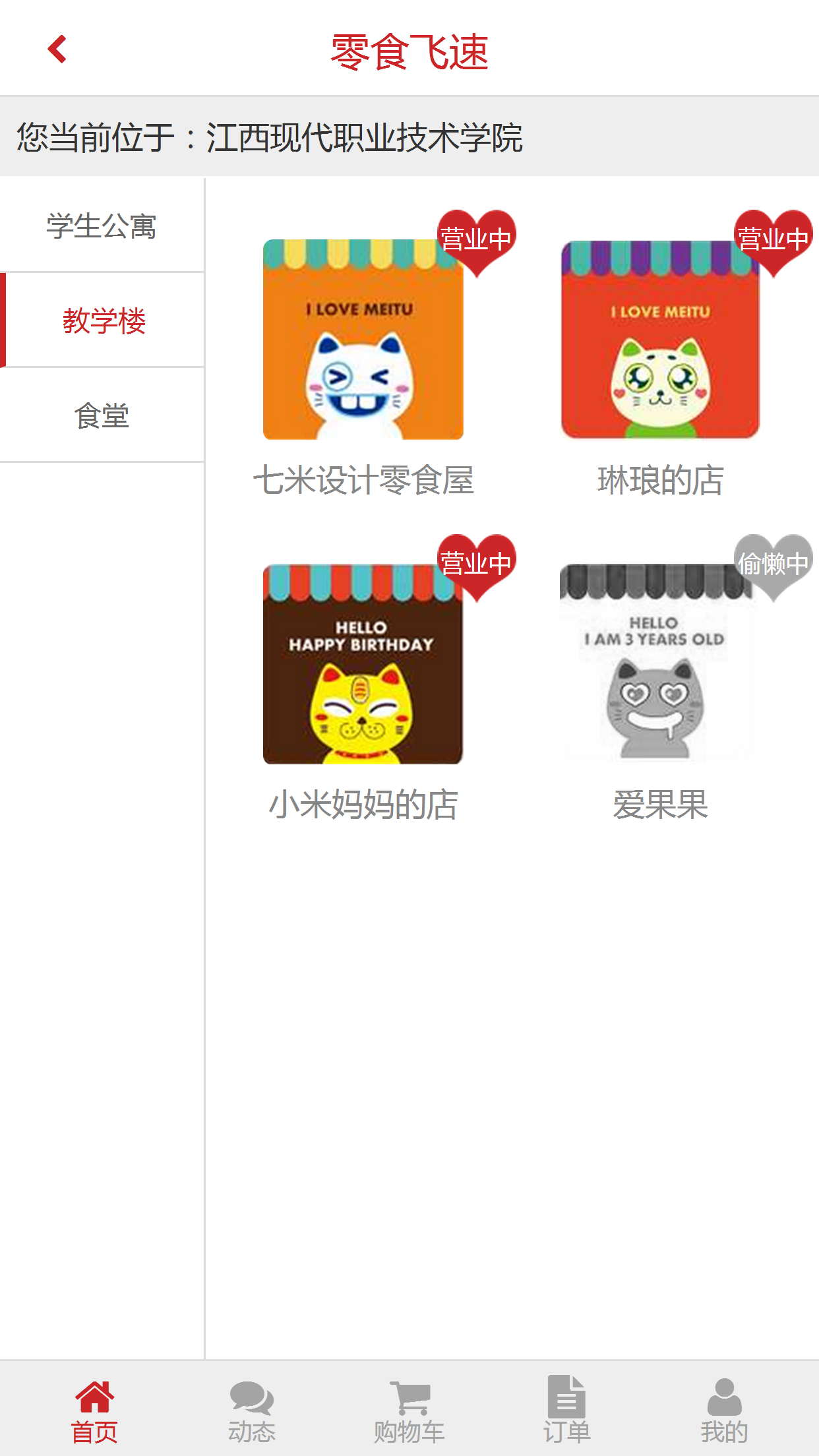The image size is (819, 1456).
Task: View the 订单 tab
Action: [566, 1410]
